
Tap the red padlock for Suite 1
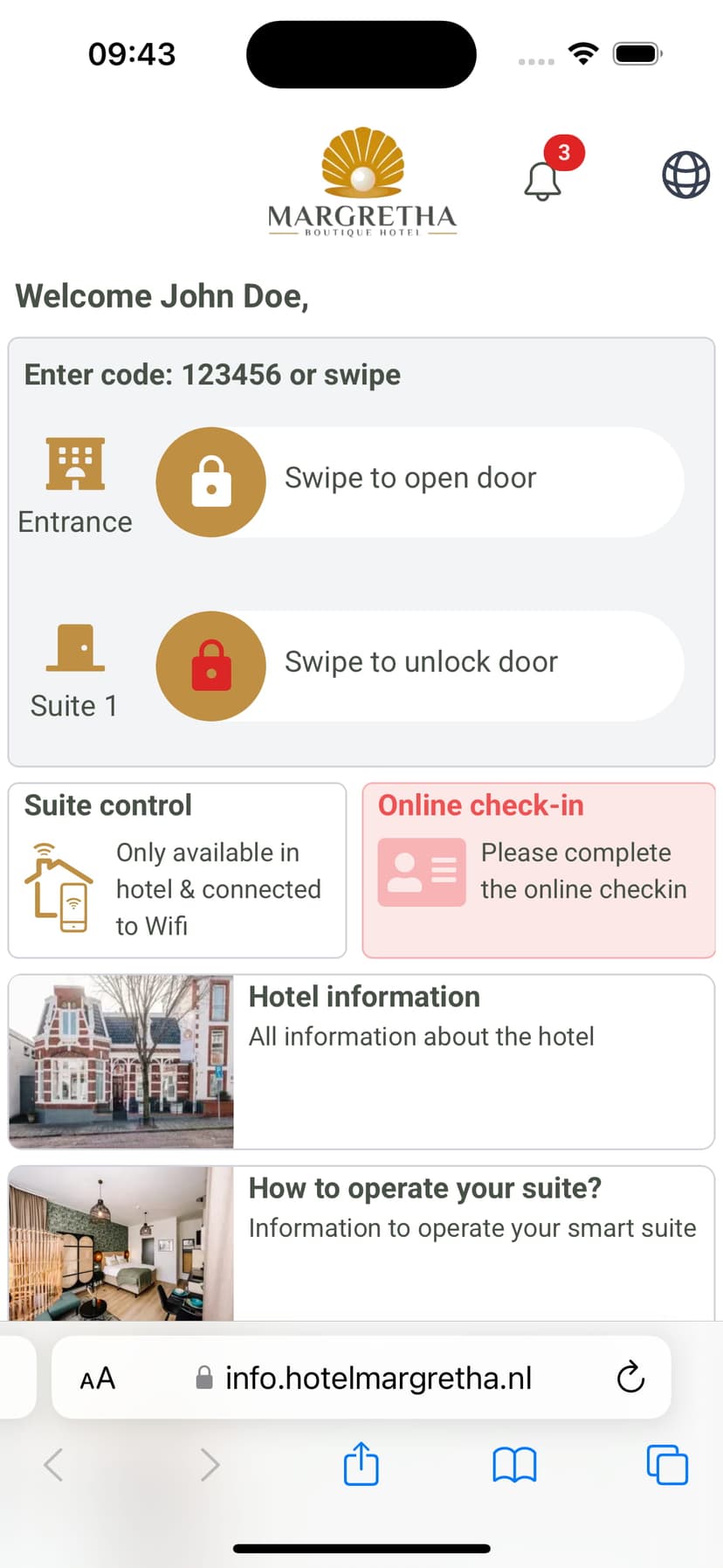pos(211,665)
